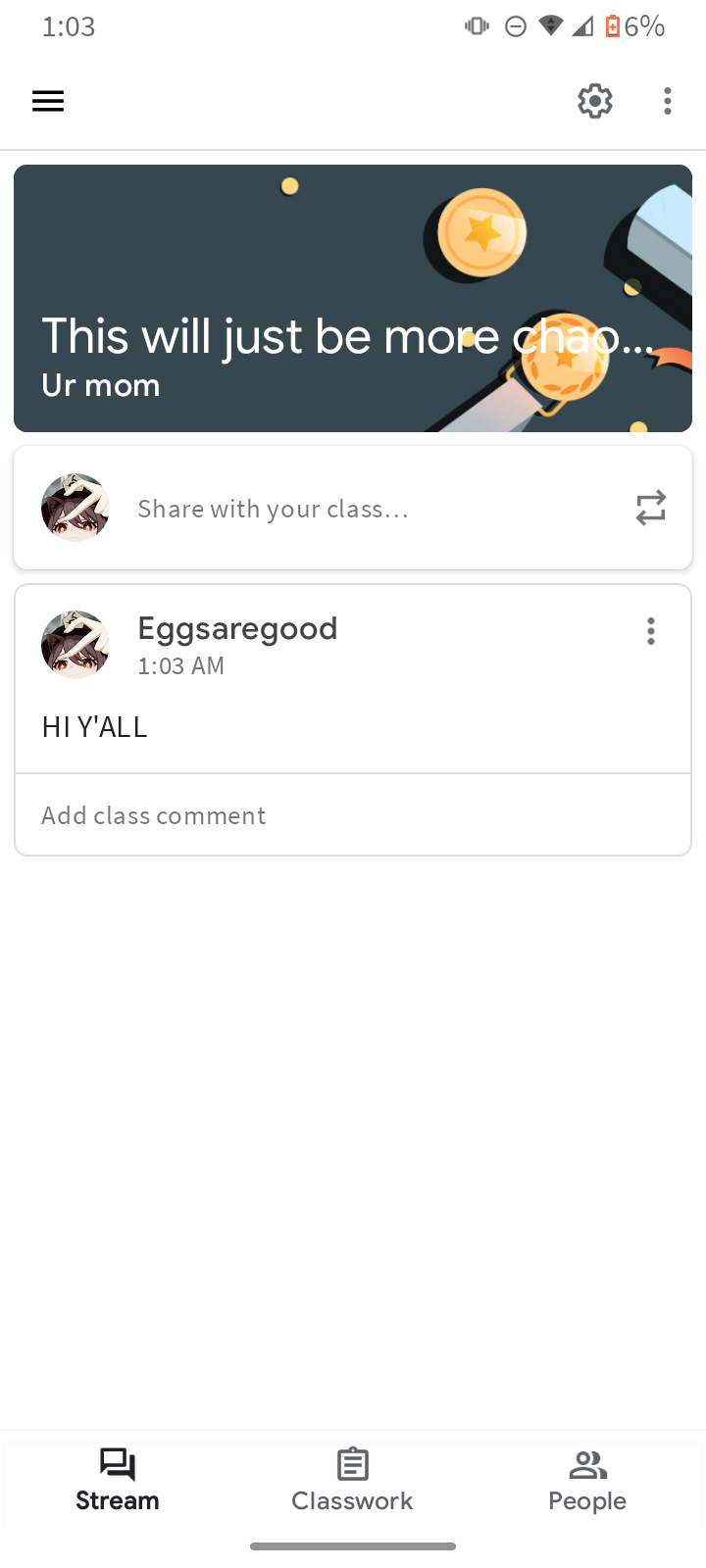Open the Classroom settings gear
This screenshot has height=1568, width=706.
594,100
